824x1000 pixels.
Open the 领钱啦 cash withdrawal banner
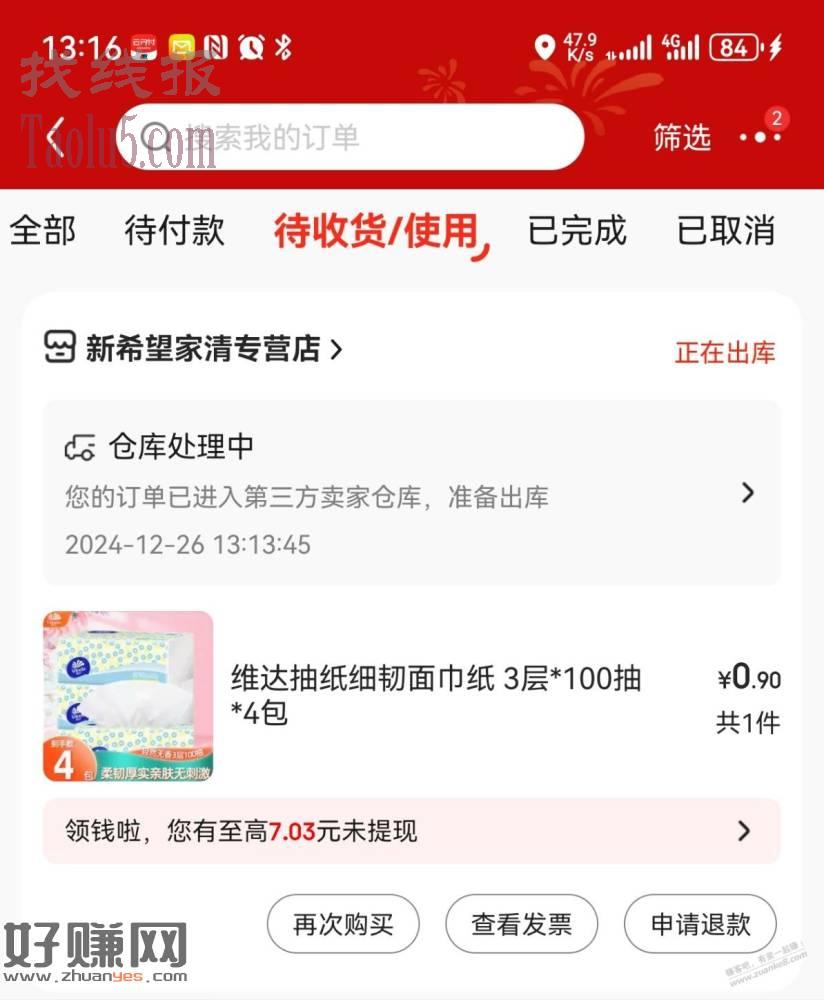point(411,831)
